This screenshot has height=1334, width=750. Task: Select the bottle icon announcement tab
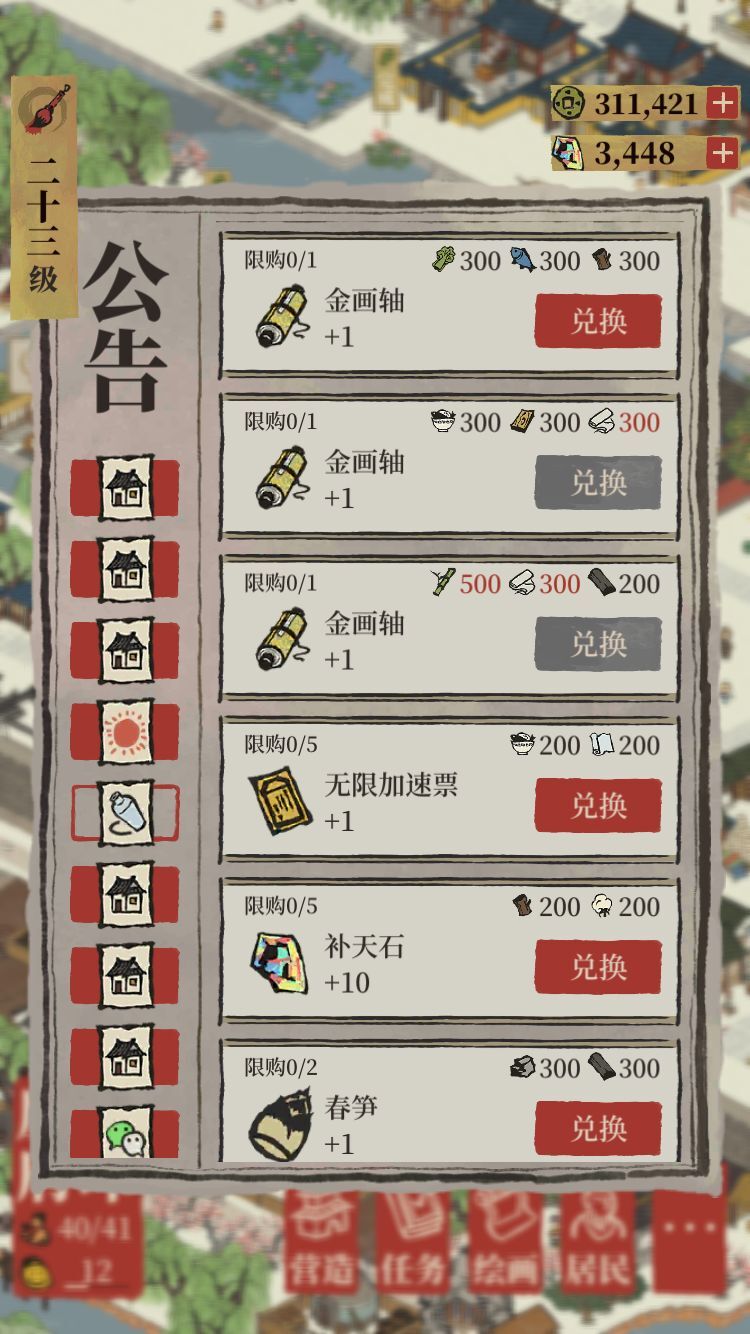point(126,813)
